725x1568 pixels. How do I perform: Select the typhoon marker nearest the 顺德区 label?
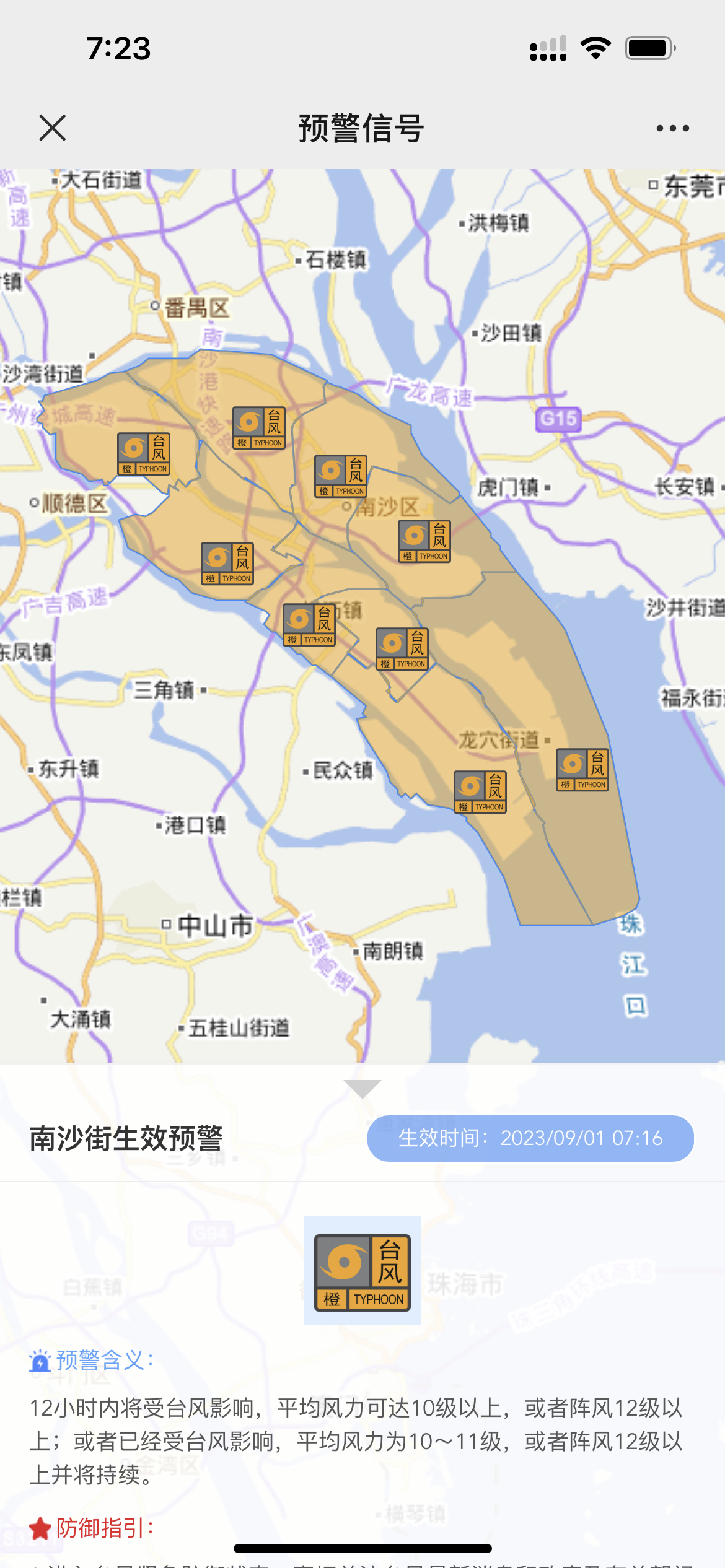pos(144,454)
